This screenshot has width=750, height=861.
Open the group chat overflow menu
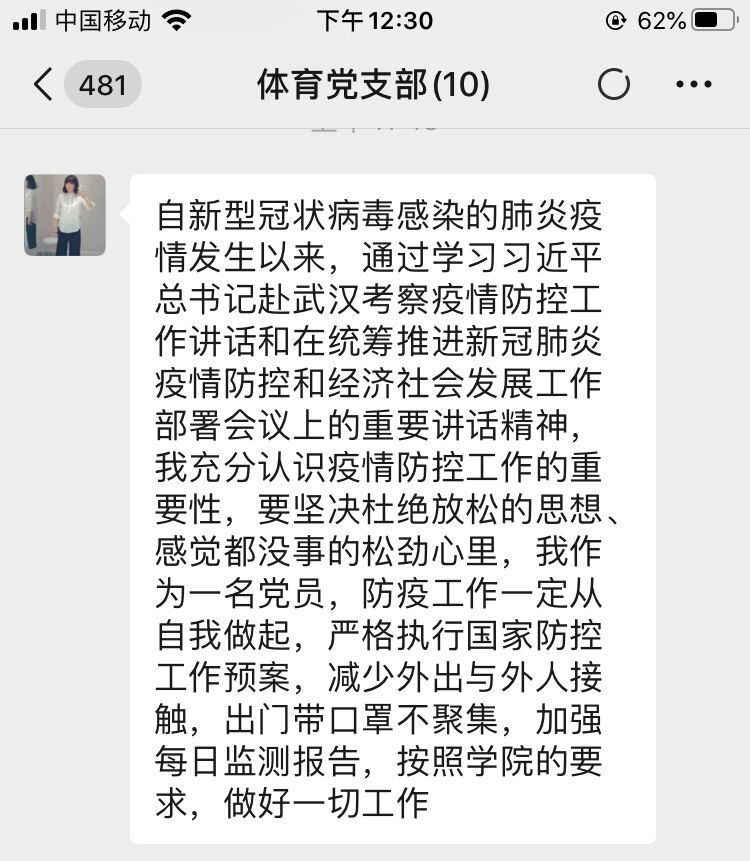[693, 84]
